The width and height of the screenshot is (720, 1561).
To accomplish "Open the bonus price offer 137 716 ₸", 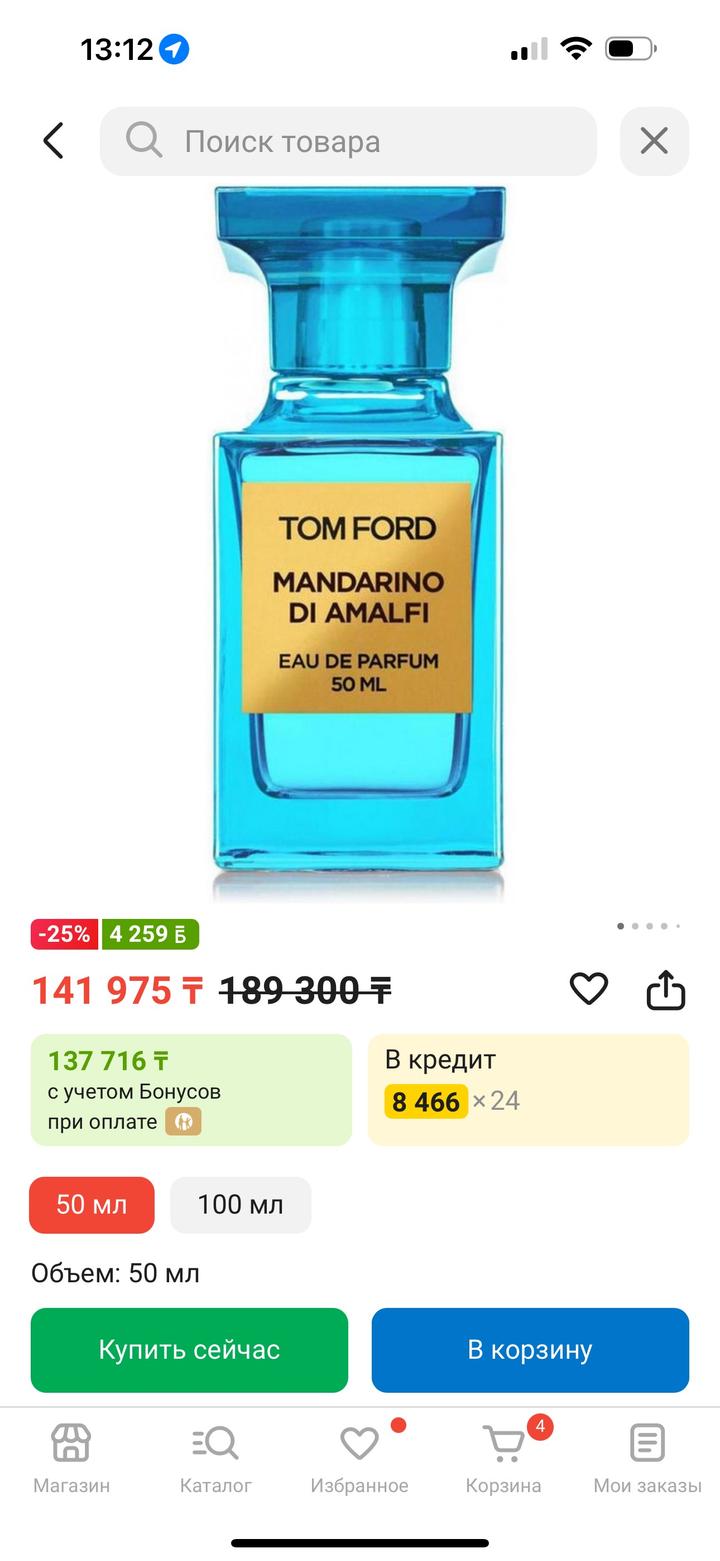I will click(191, 1089).
